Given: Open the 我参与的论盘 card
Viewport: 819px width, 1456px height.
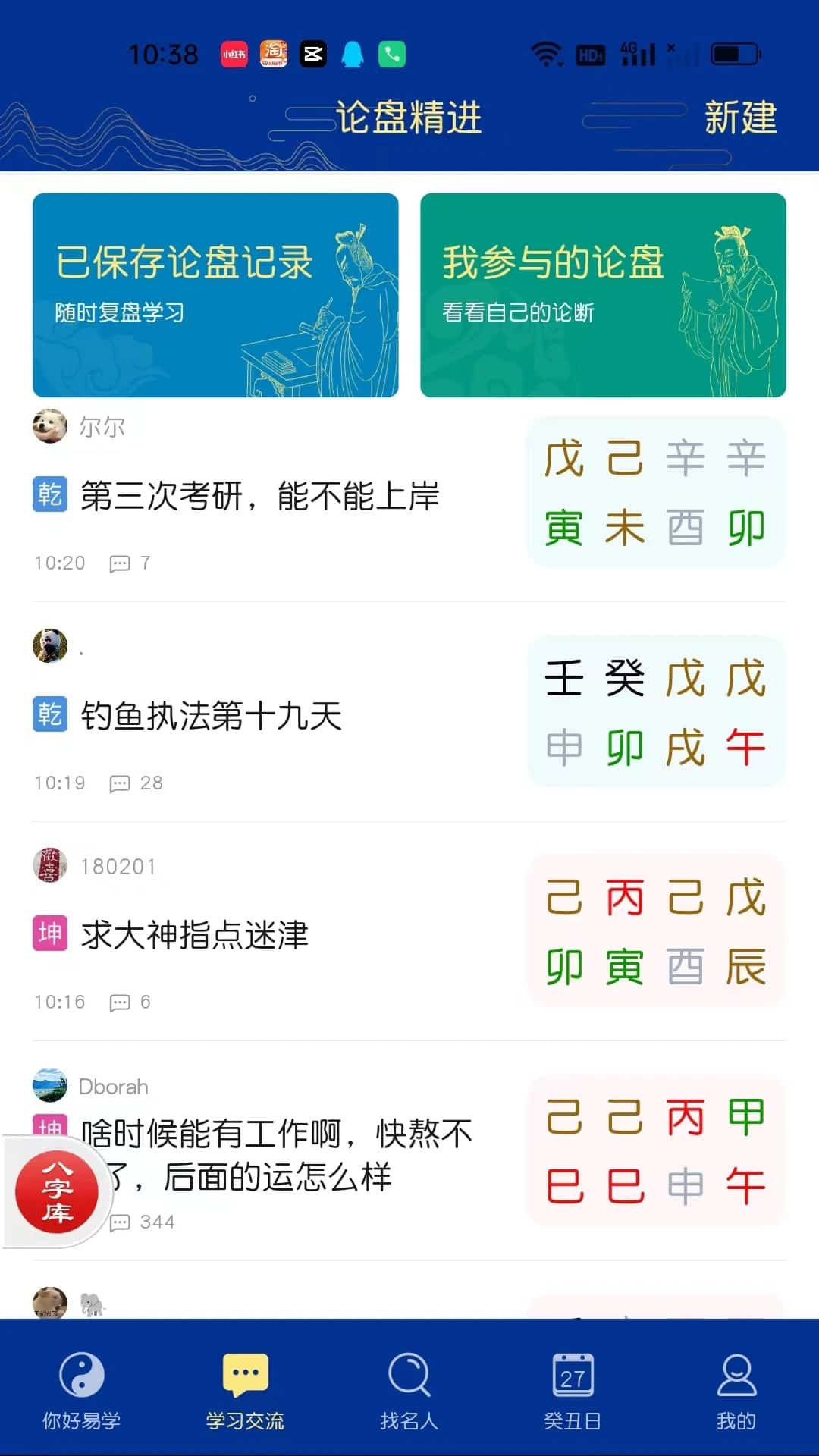Looking at the screenshot, I should pos(603,294).
